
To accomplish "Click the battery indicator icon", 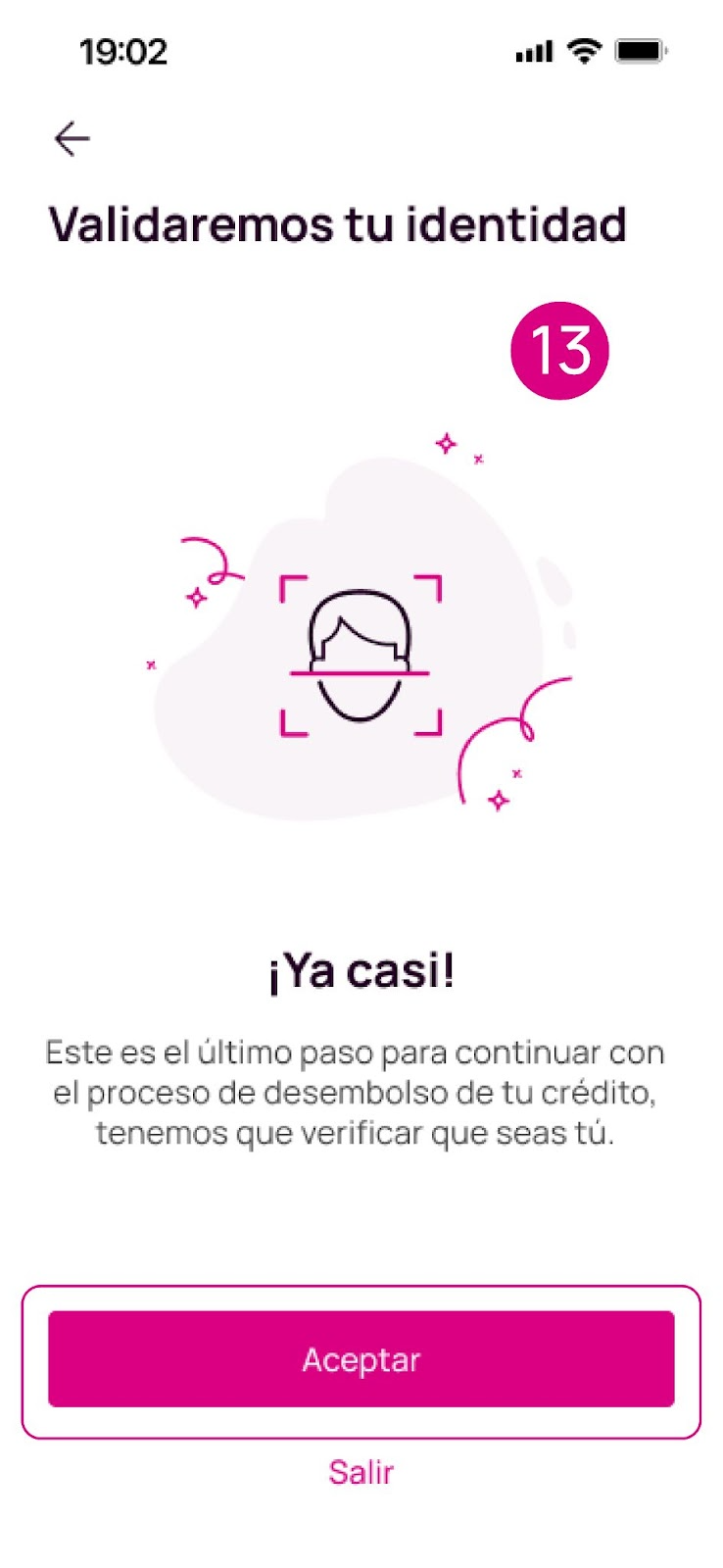I will [639, 51].
